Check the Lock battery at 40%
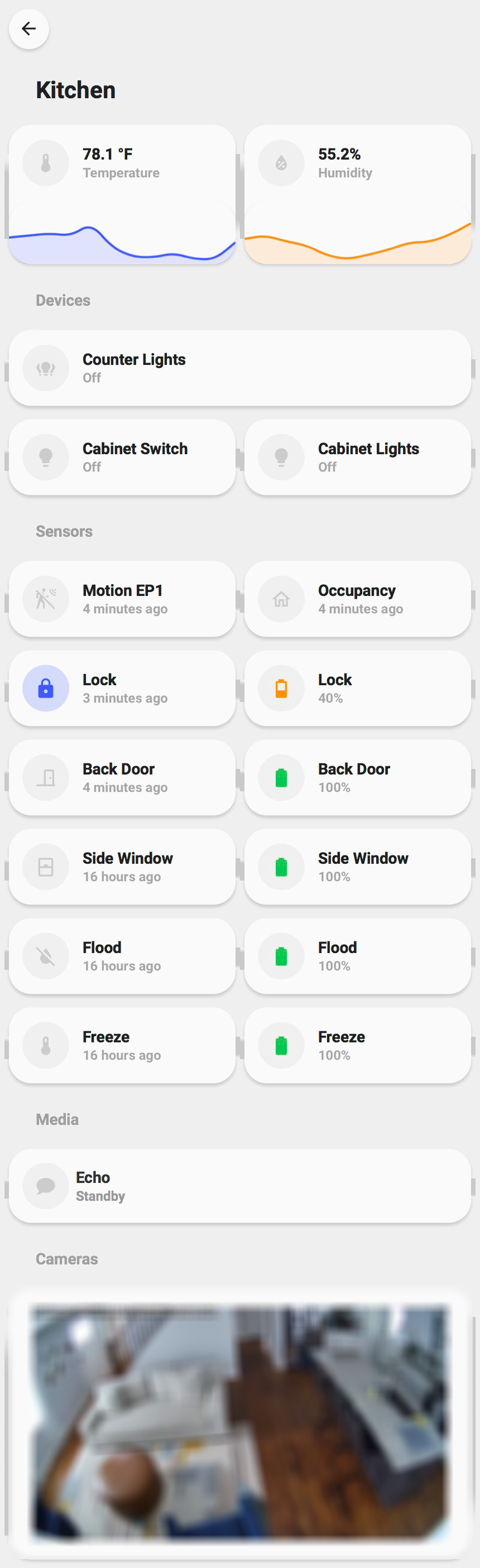This screenshot has height=1568, width=480. coord(357,689)
